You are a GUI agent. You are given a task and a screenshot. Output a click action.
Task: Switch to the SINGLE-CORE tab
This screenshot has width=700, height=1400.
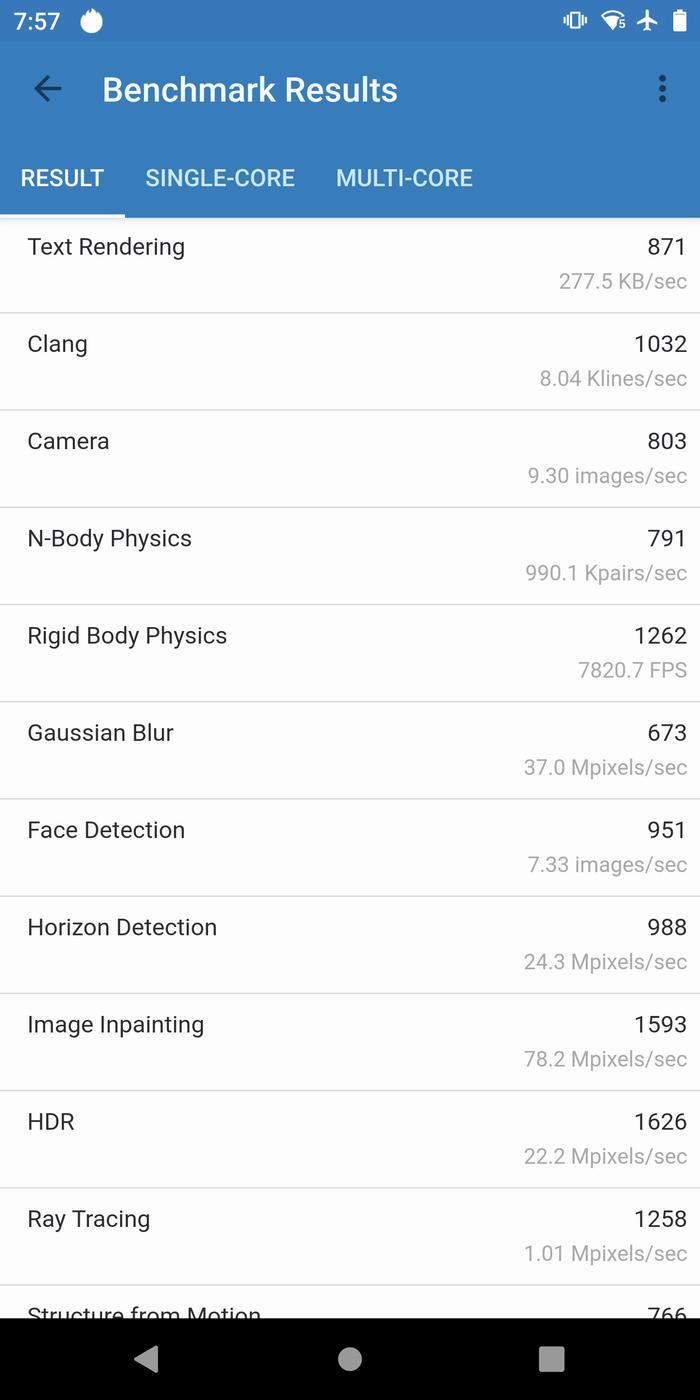(x=220, y=178)
